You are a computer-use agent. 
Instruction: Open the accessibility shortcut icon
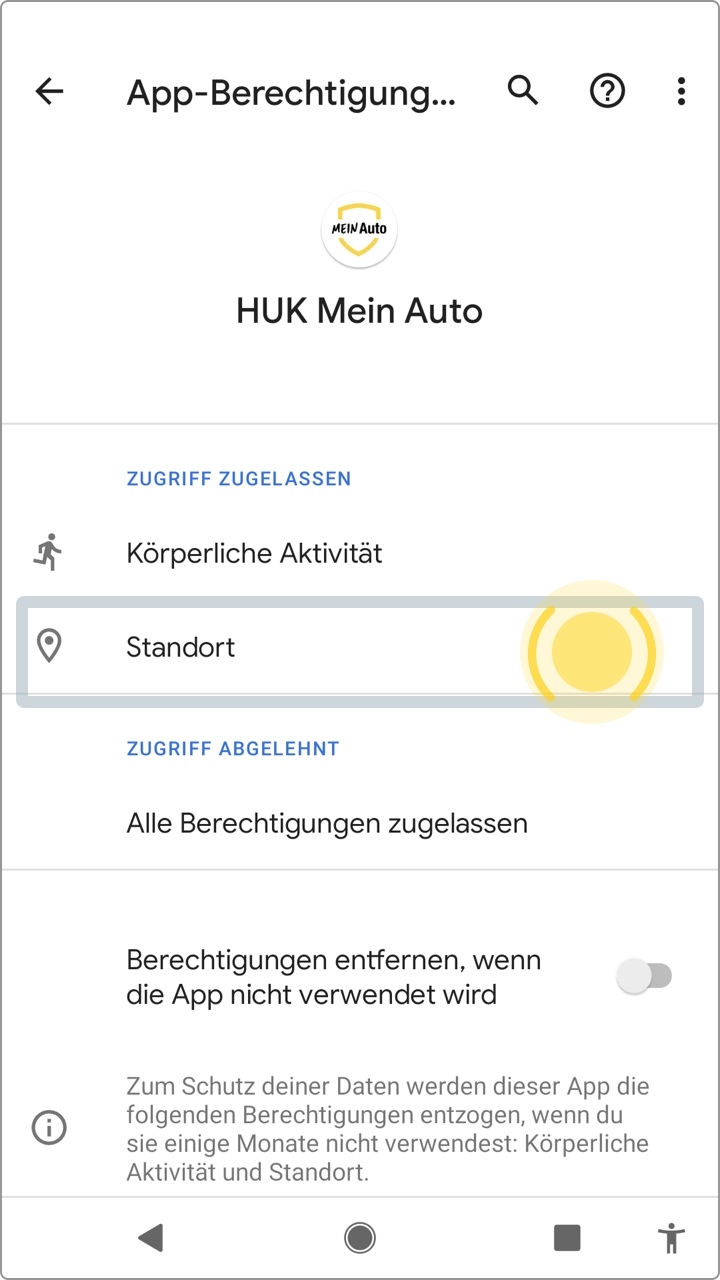pos(672,1238)
